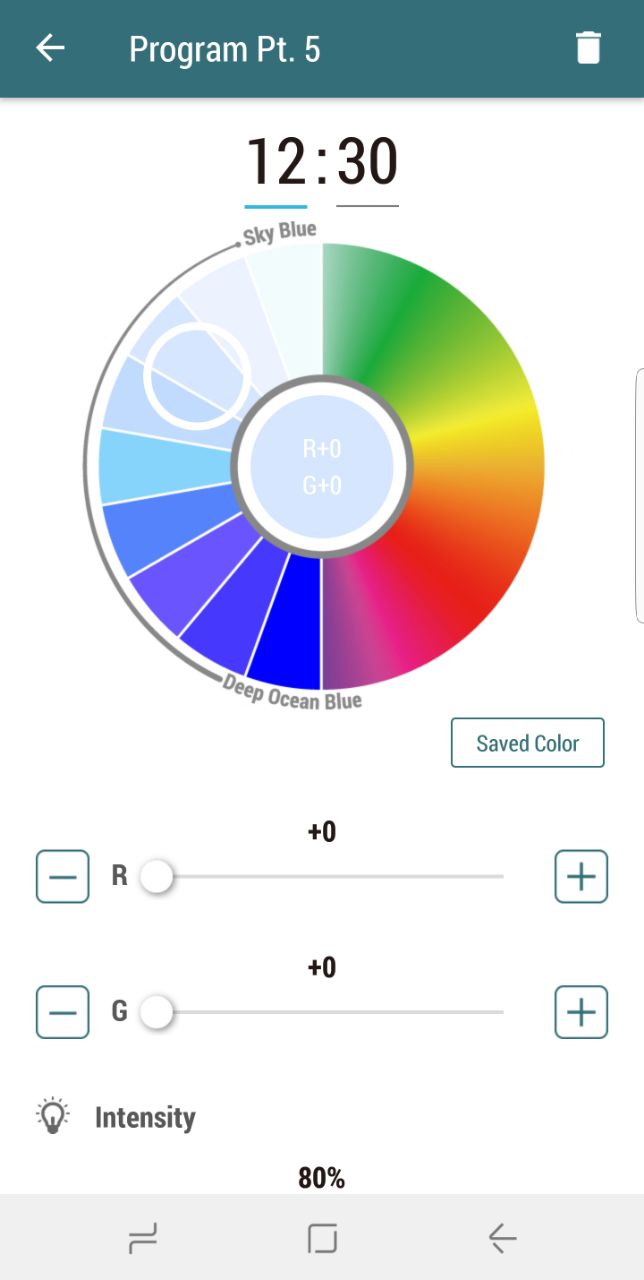Decrease the R value with minus

[62, 877]
